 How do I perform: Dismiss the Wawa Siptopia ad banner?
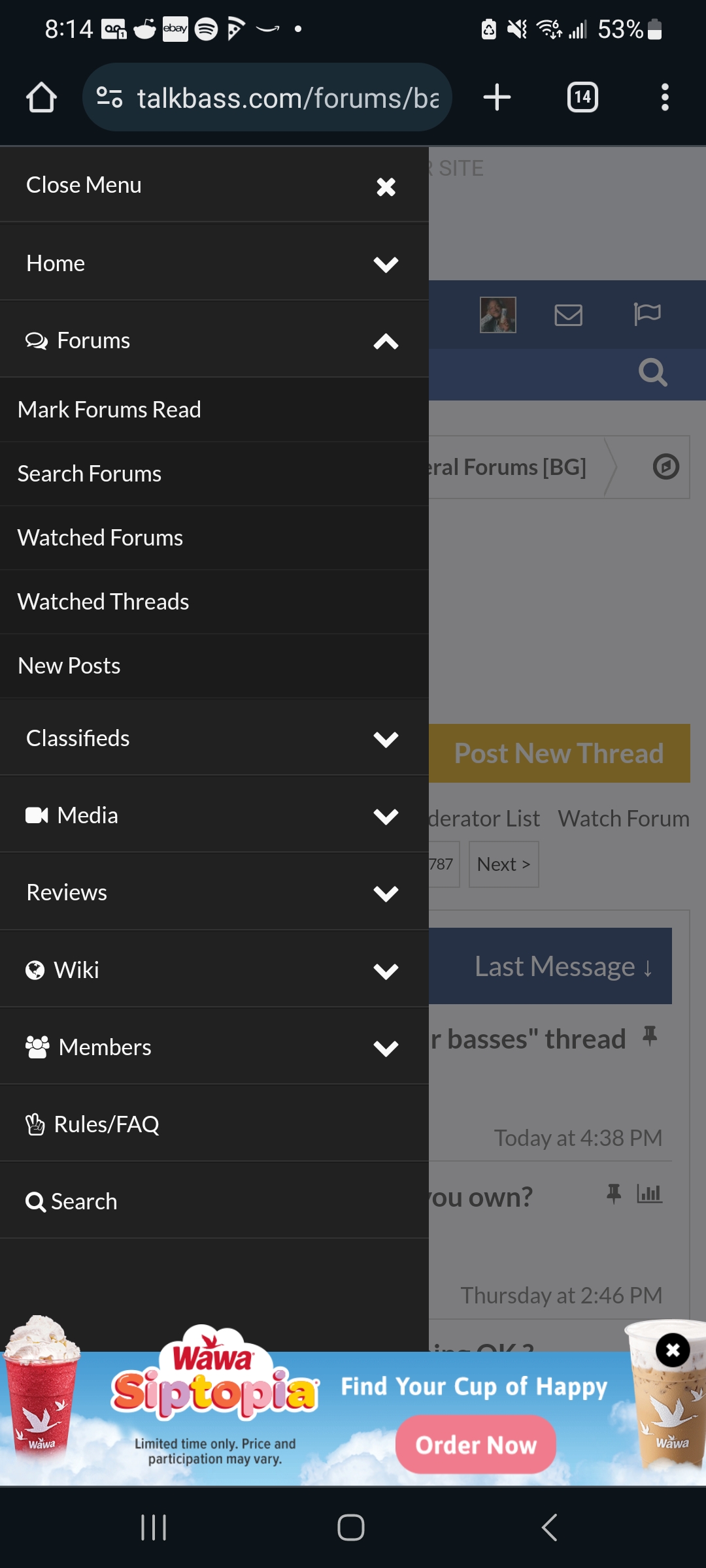pyautogui.click(x=673, y=1350)
